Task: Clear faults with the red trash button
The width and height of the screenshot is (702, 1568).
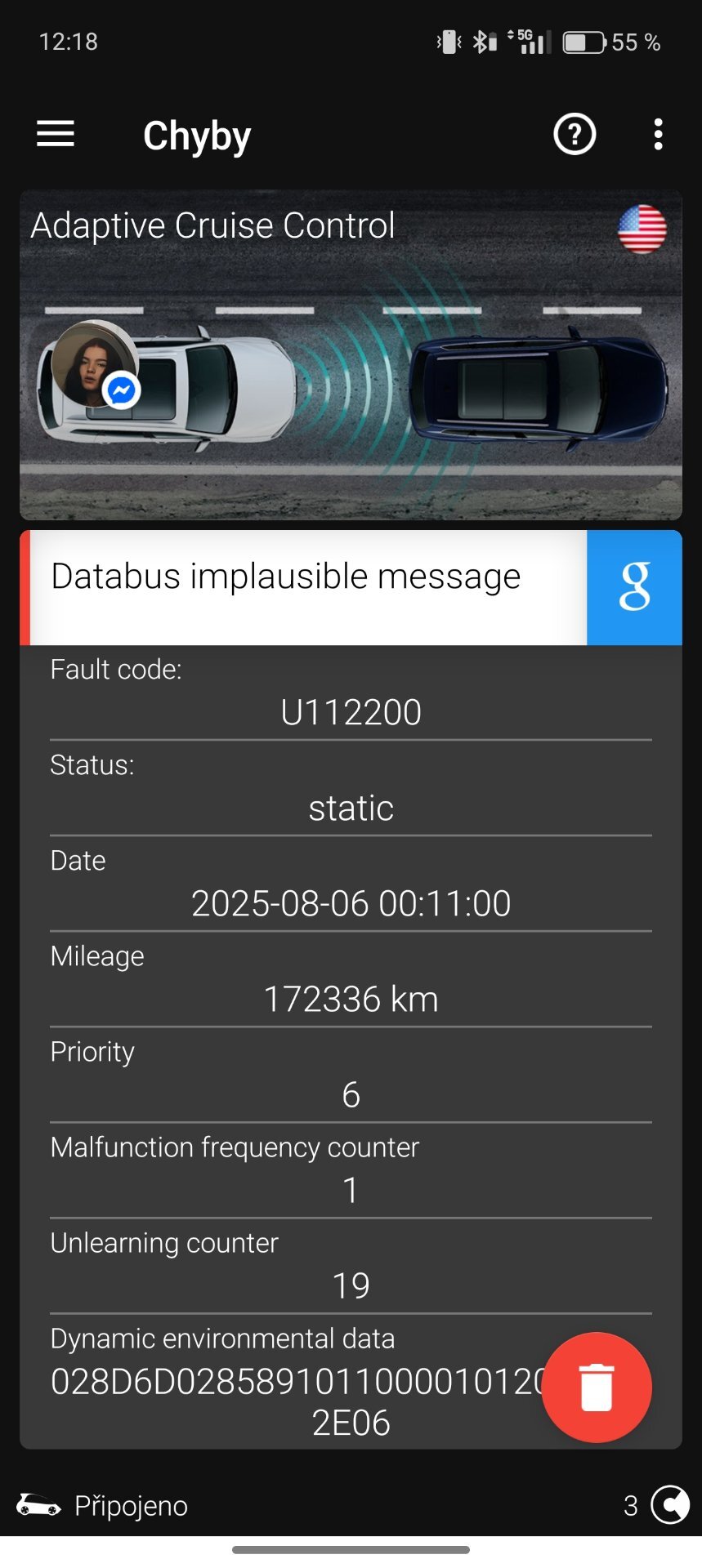Action: (x=597, y=1387)
